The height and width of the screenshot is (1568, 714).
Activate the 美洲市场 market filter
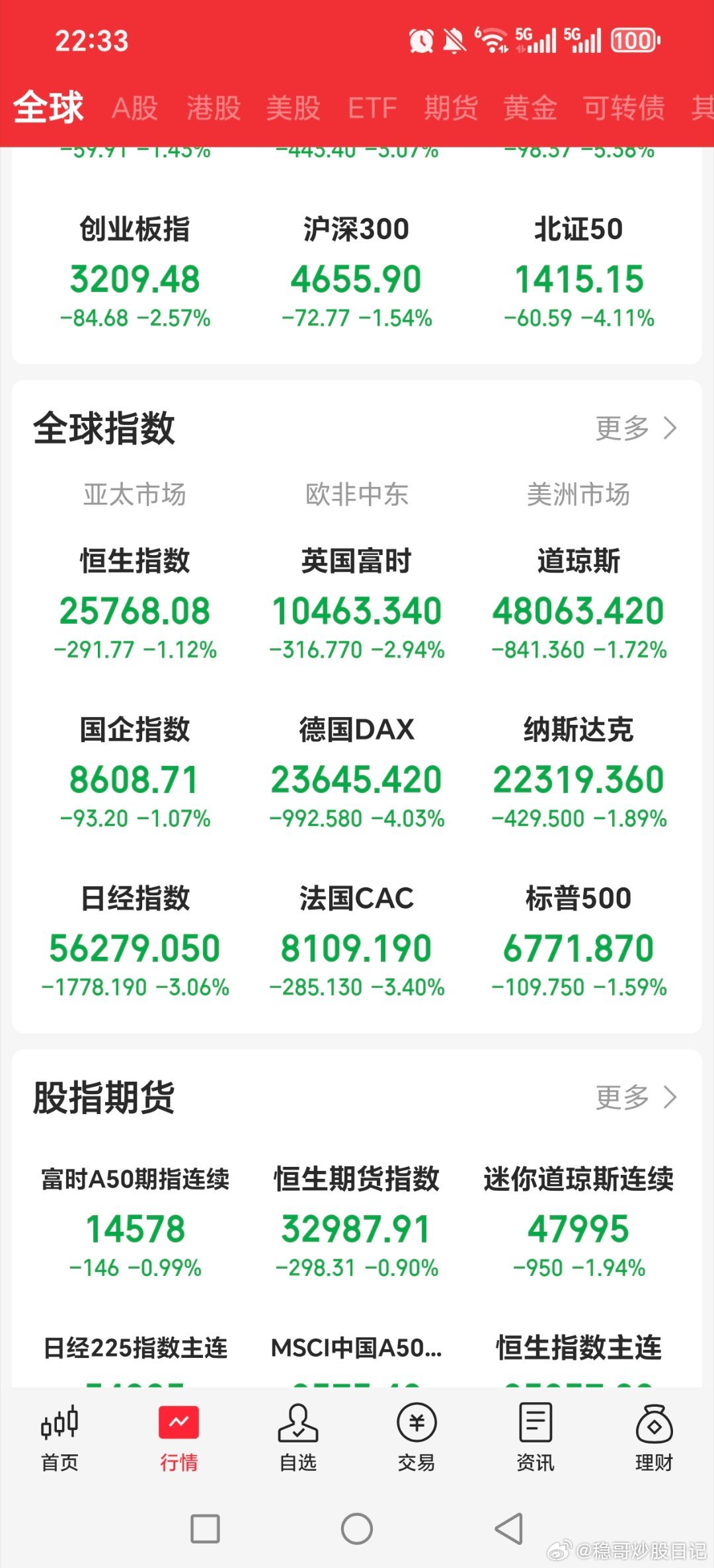pos(577,492)
